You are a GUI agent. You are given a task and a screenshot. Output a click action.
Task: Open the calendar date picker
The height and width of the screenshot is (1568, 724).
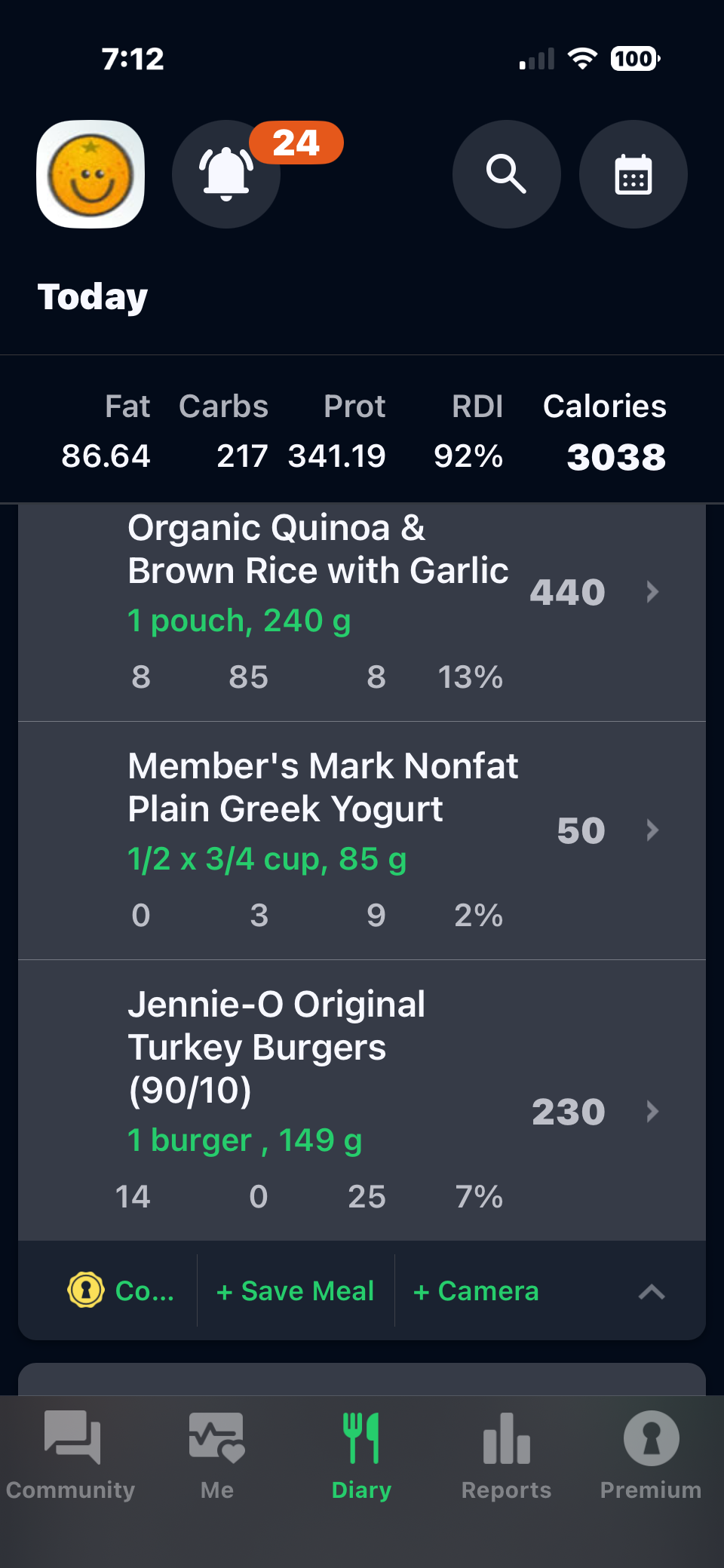point(633,174)
